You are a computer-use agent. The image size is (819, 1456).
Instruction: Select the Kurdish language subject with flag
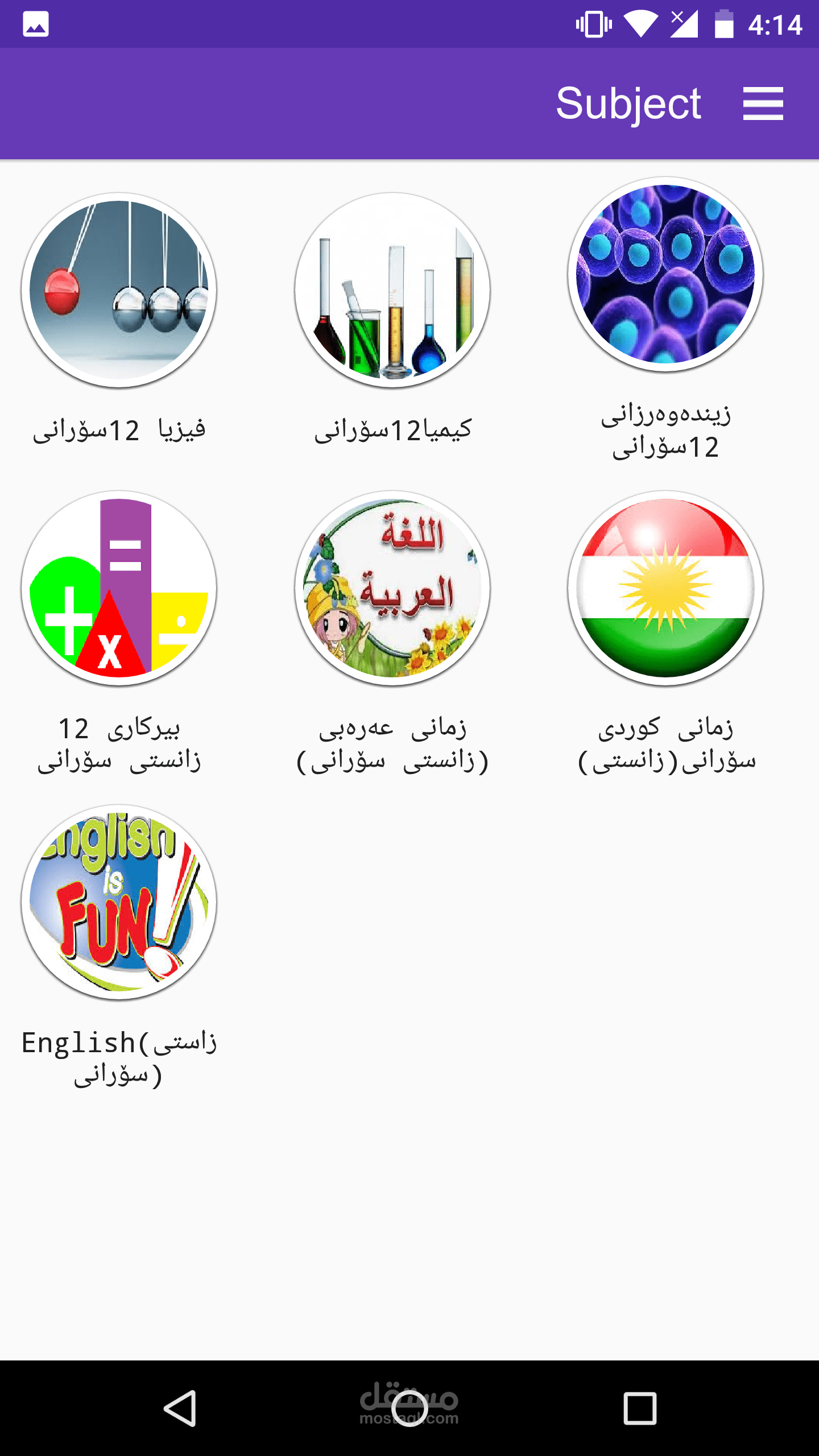pyautogui.click(x=665, y=588)
